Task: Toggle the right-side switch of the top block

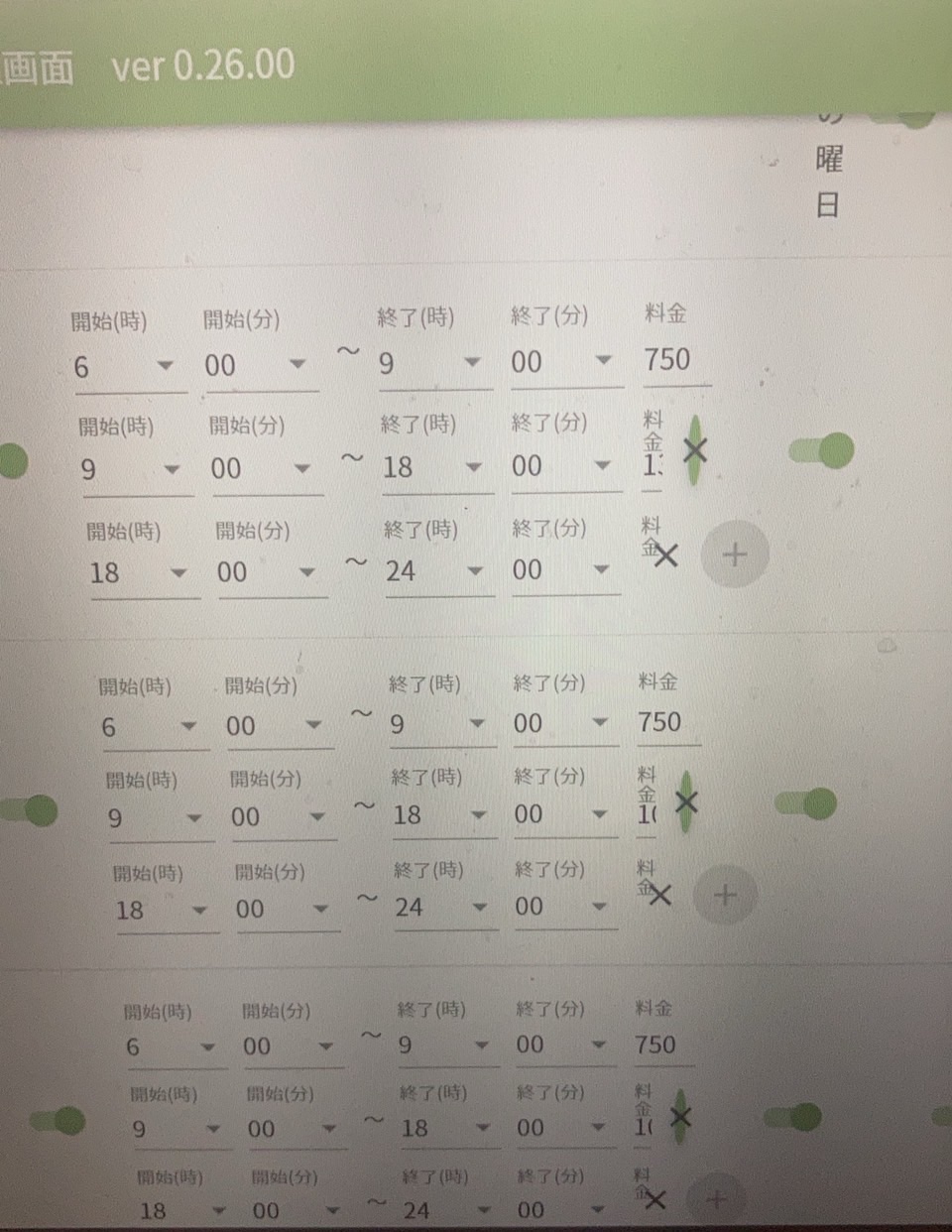Action: (x=822, y=451)
